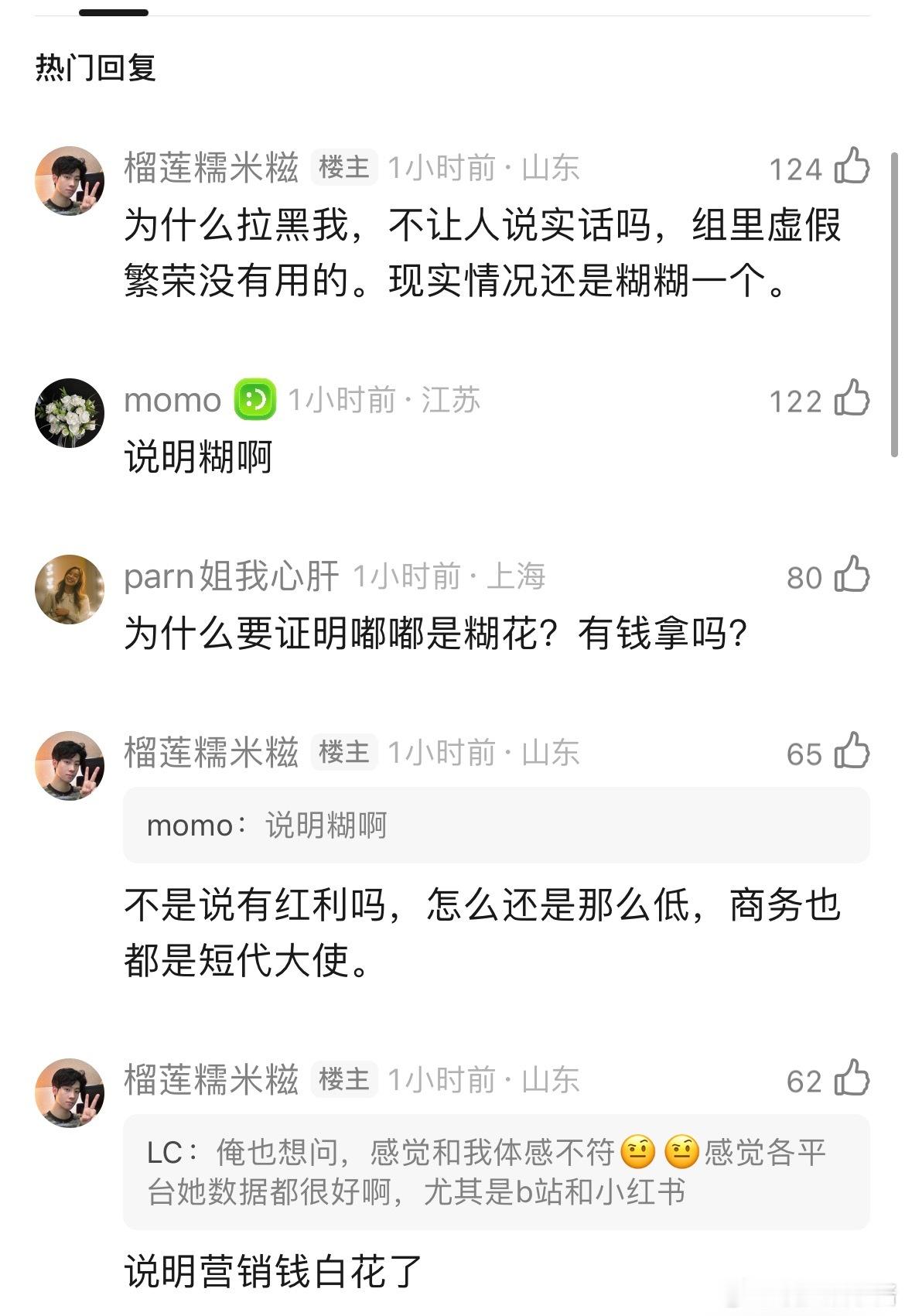Tap the 楼主 badge on the first comment

(x=346, y=168)
